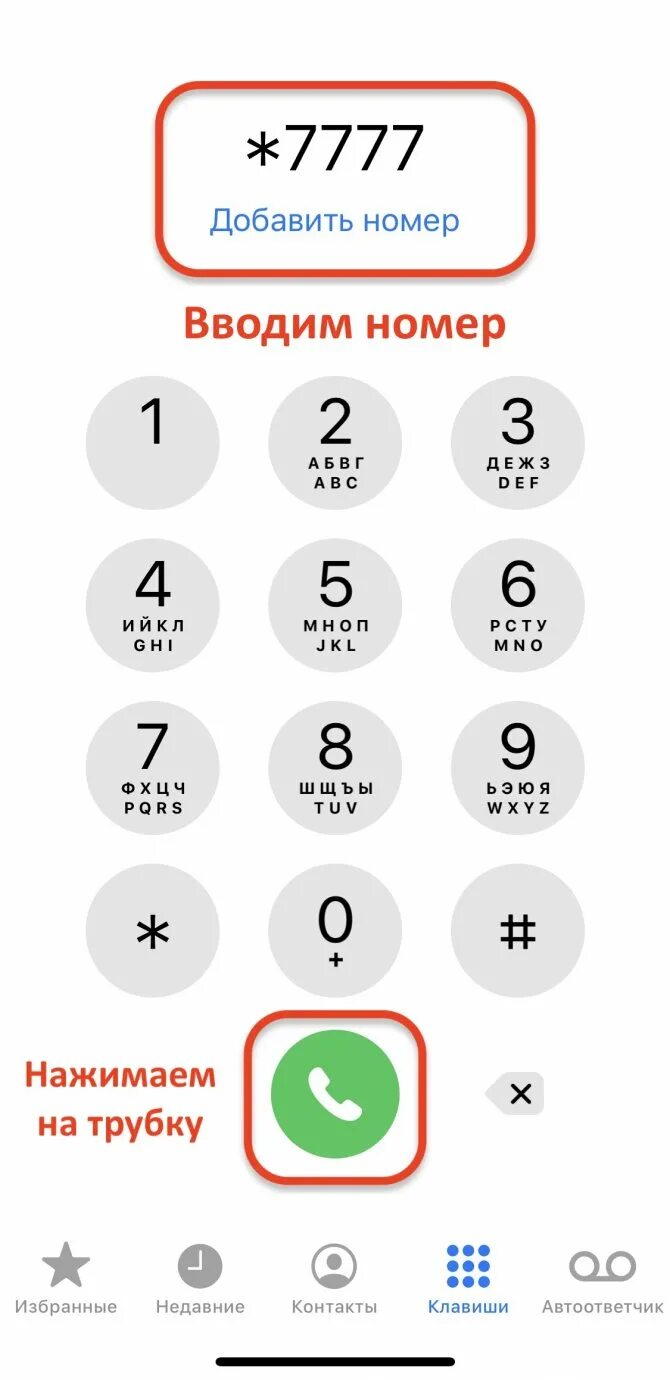Enter digit 2 on the keypad
This screenshot has width=670, height=1380.
335,442
